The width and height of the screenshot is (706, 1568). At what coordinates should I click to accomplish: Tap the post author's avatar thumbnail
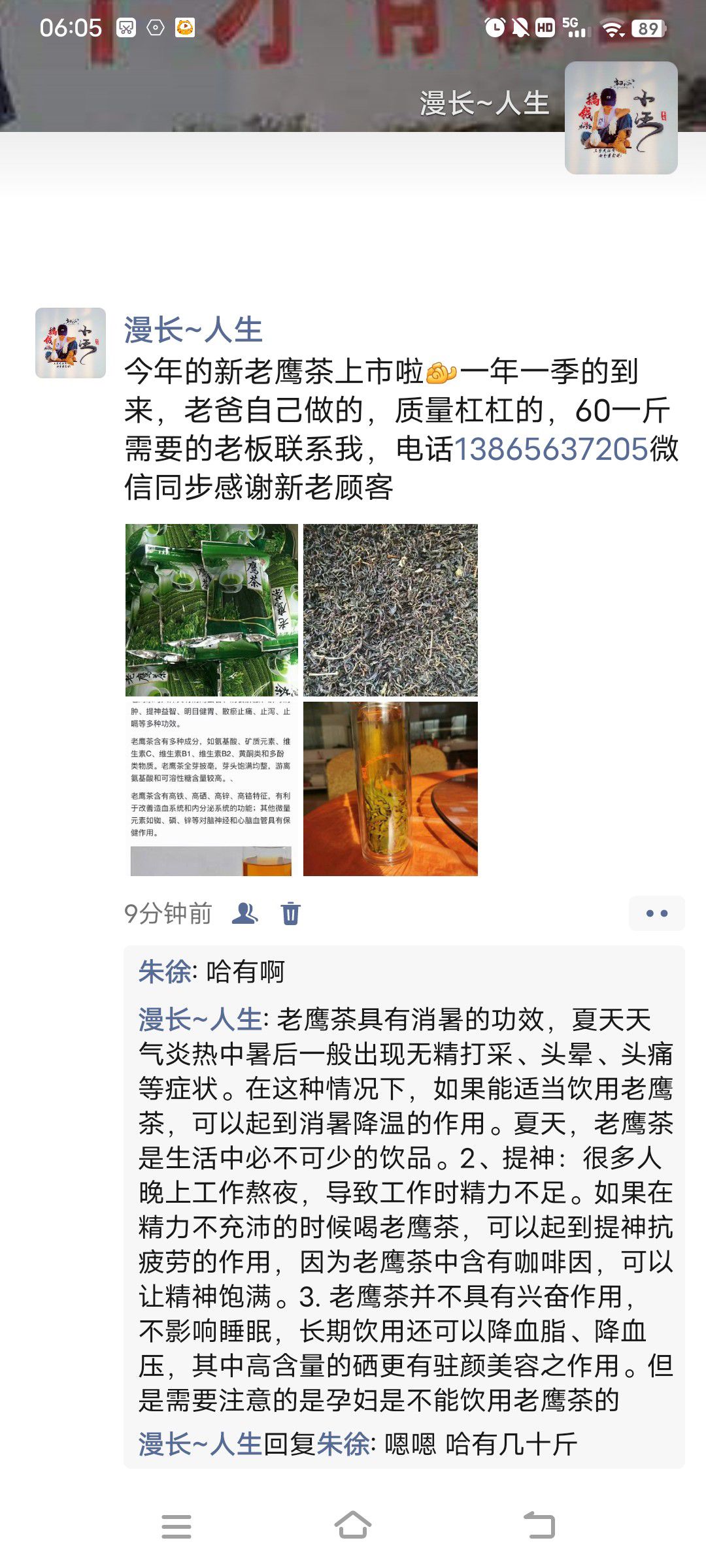point(71,343)
